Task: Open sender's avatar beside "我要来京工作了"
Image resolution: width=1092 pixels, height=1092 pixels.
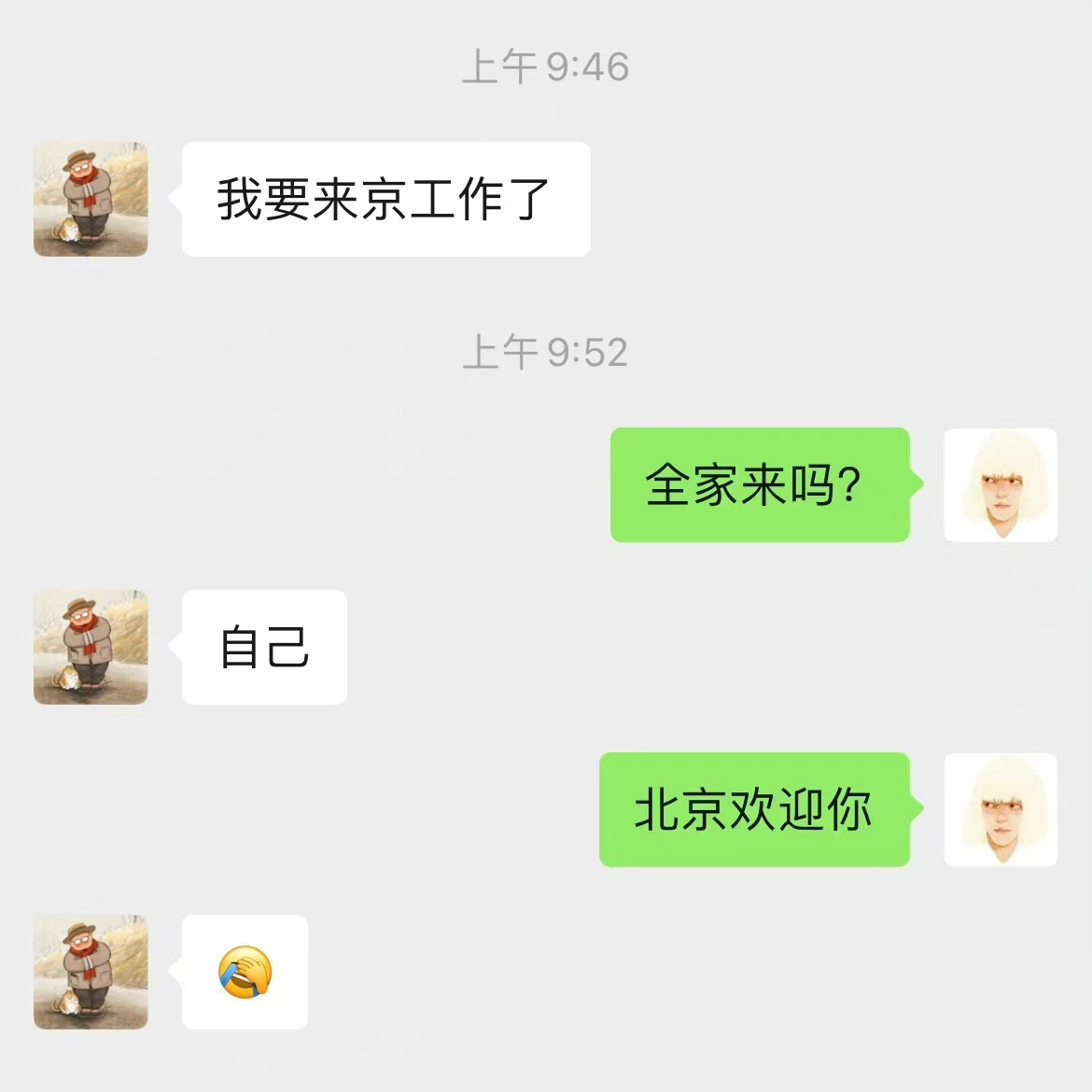Action: (x=91, y=199)
